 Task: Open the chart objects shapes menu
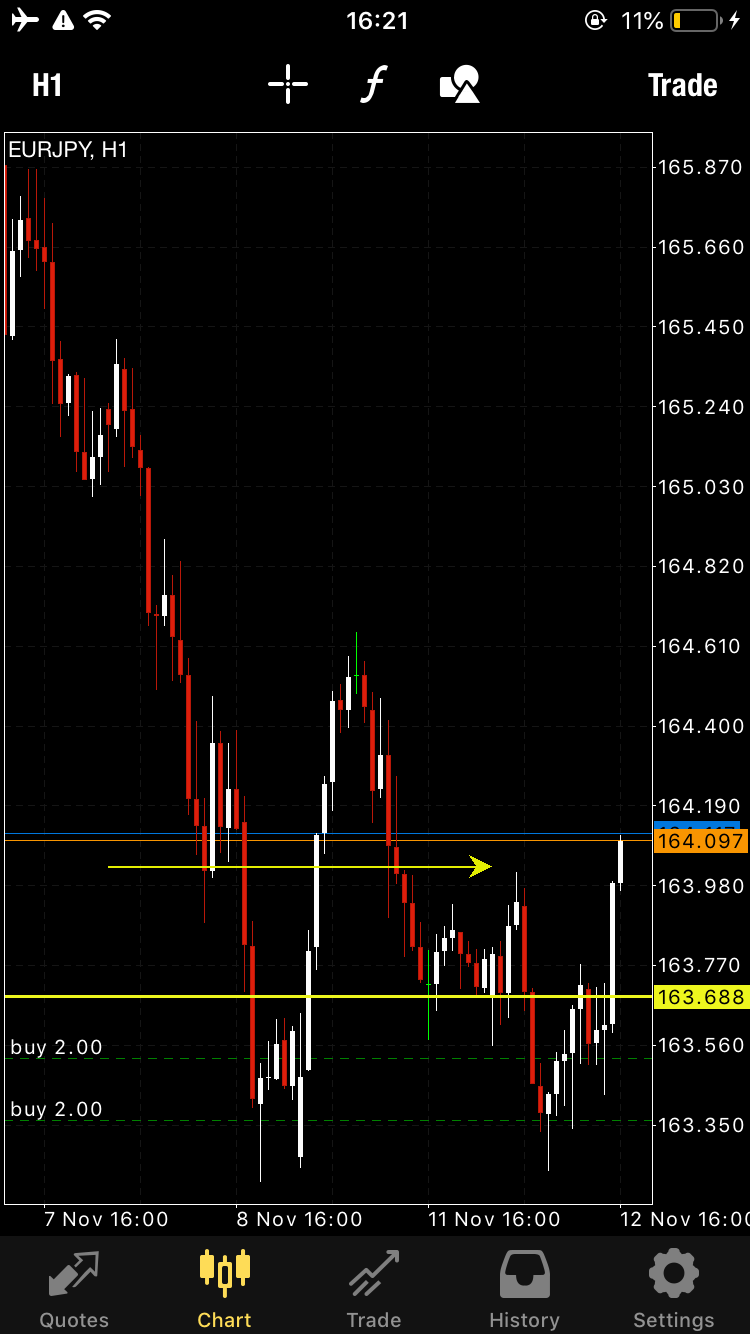[460, 85]
